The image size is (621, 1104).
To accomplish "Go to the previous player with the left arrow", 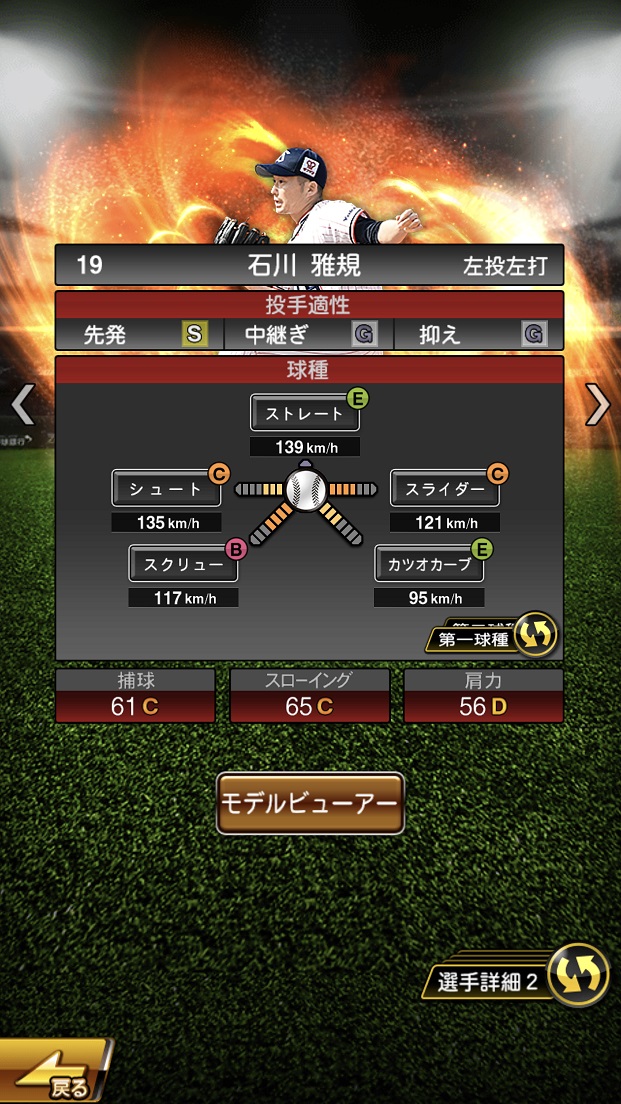I will pyautogui.click(x=22, y=404).
